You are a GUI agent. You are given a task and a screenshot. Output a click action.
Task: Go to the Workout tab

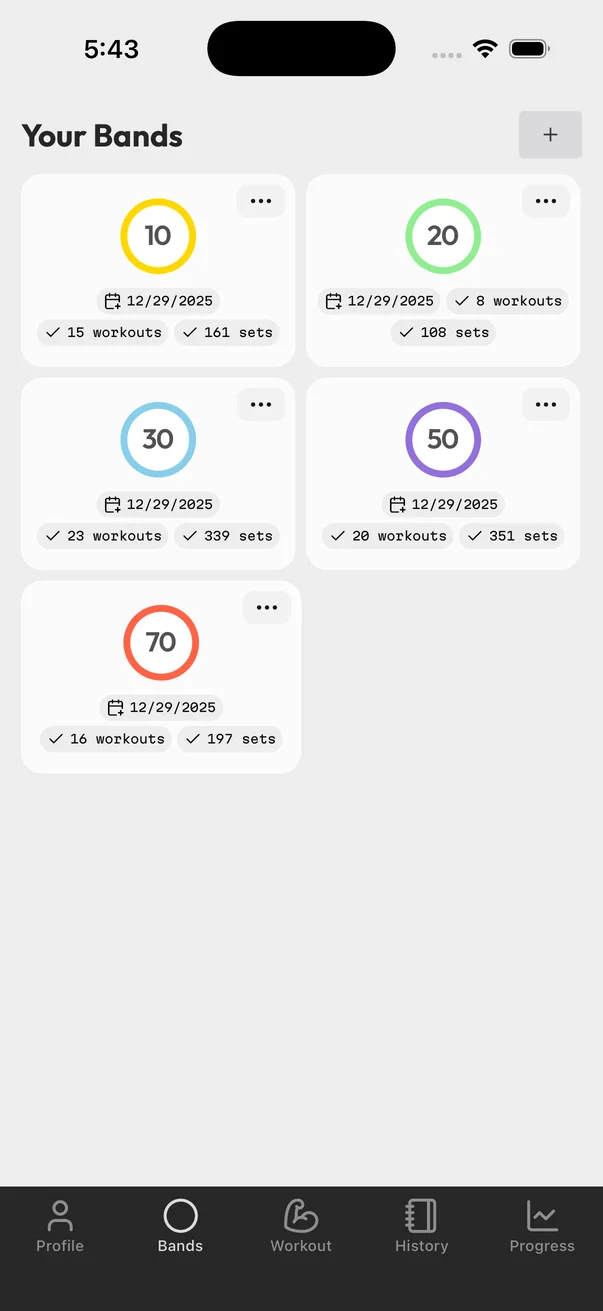(x=301, y=1227)
